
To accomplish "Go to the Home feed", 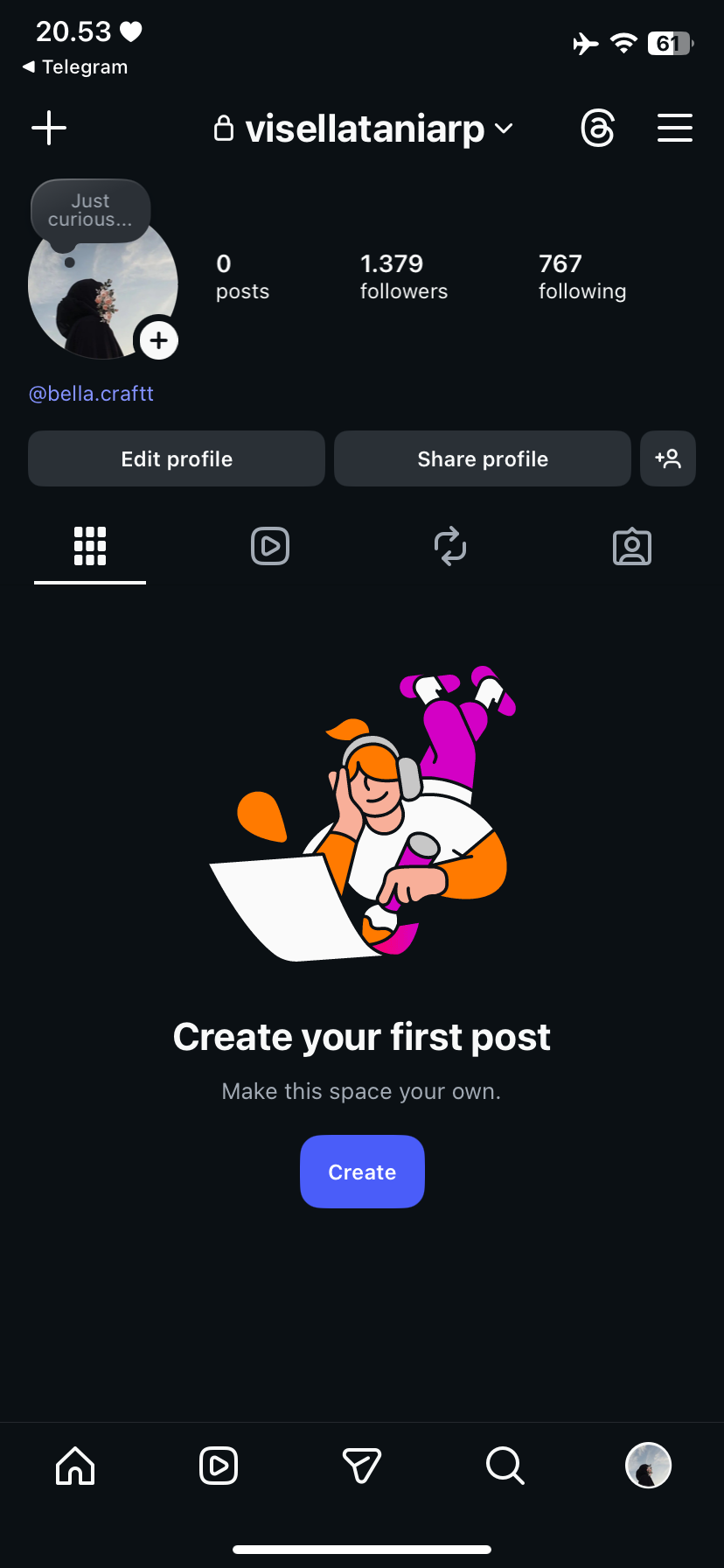I will (x=75, y=1465).
